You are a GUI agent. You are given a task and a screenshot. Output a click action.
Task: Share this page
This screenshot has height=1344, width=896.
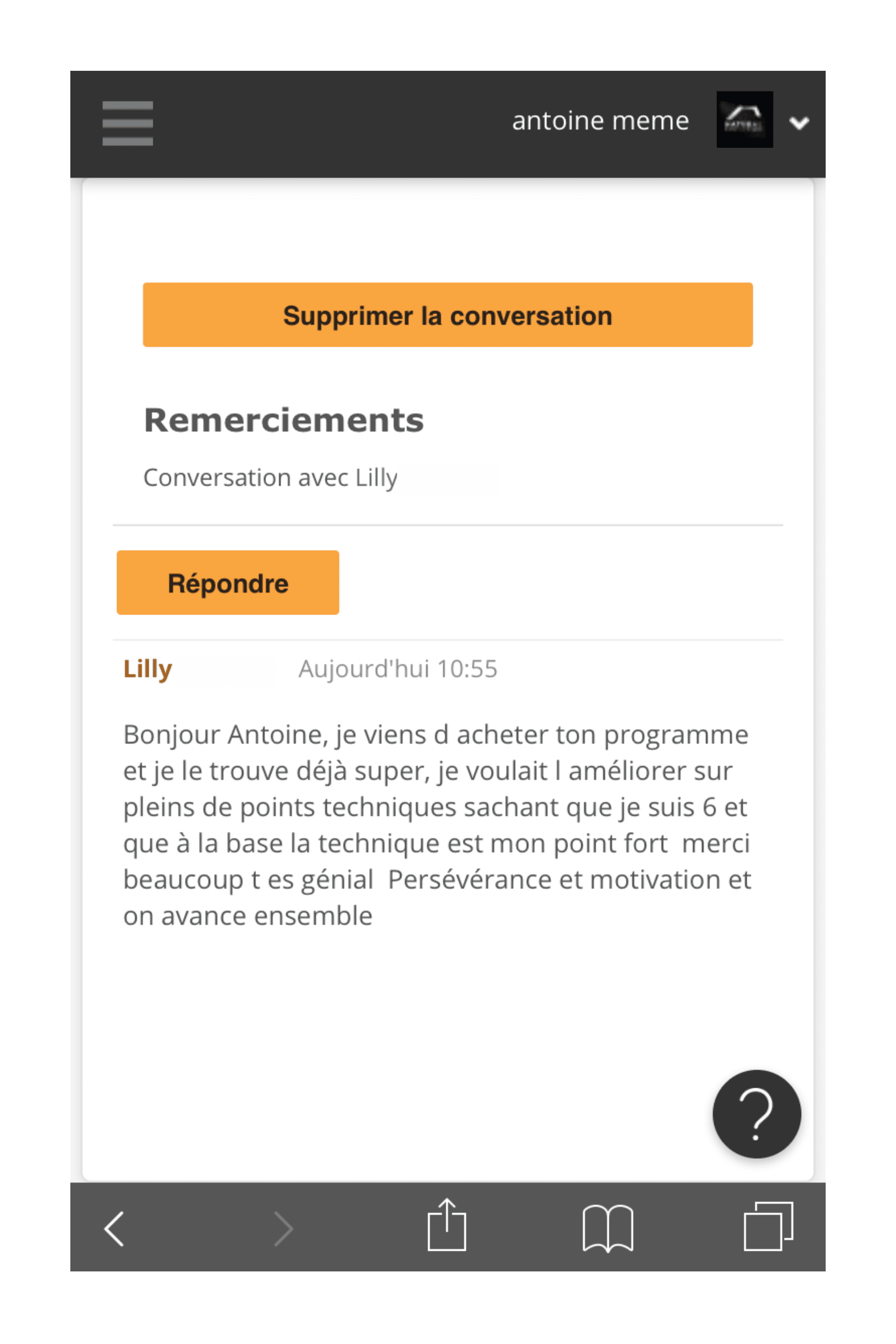tap(447, 1225)
